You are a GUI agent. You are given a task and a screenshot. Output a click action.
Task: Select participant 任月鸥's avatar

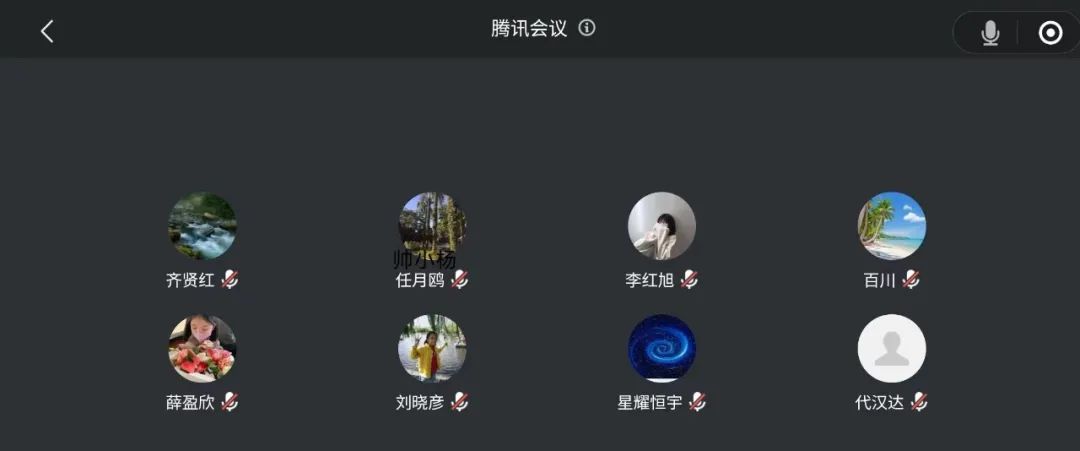[x=432, y=224]
